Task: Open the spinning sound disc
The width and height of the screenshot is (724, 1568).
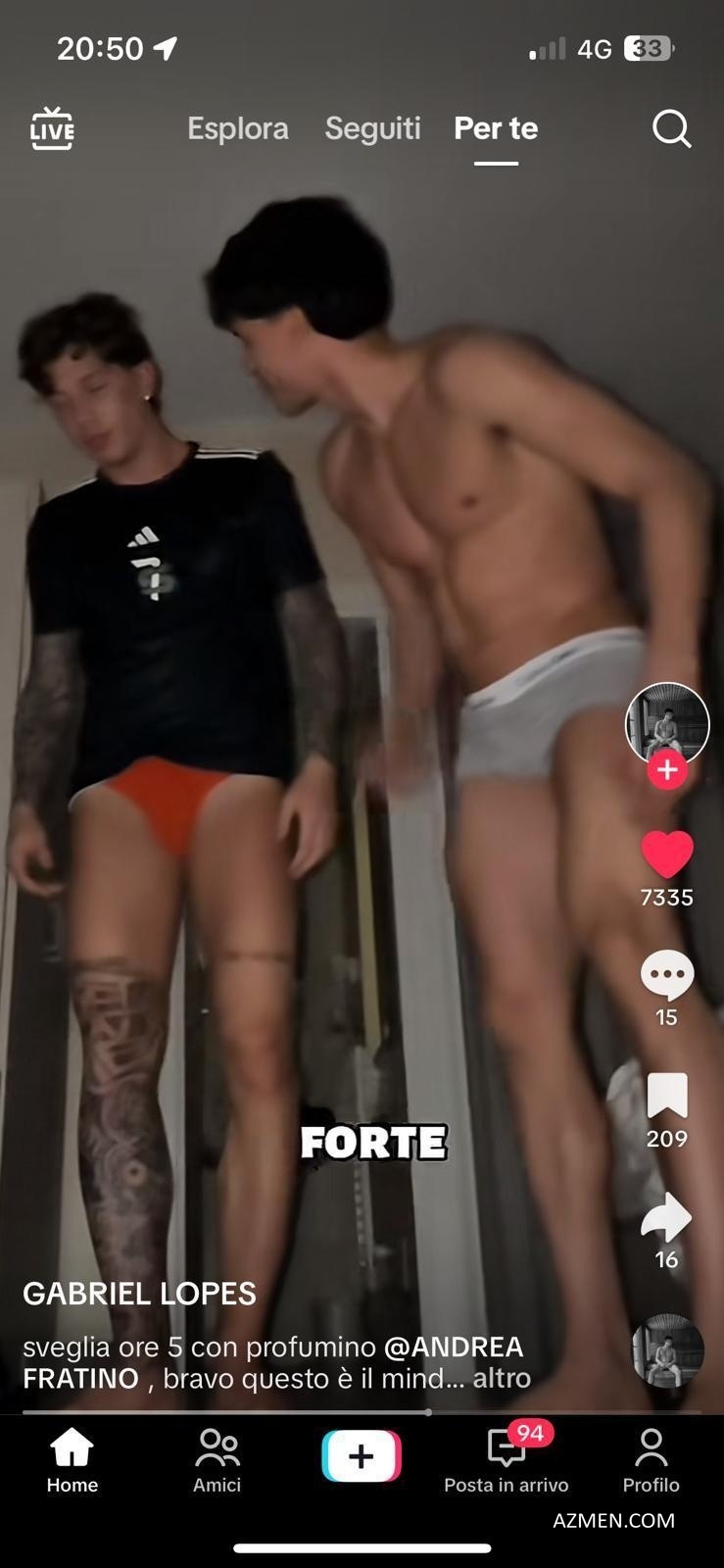Action: click(667, 1350)
